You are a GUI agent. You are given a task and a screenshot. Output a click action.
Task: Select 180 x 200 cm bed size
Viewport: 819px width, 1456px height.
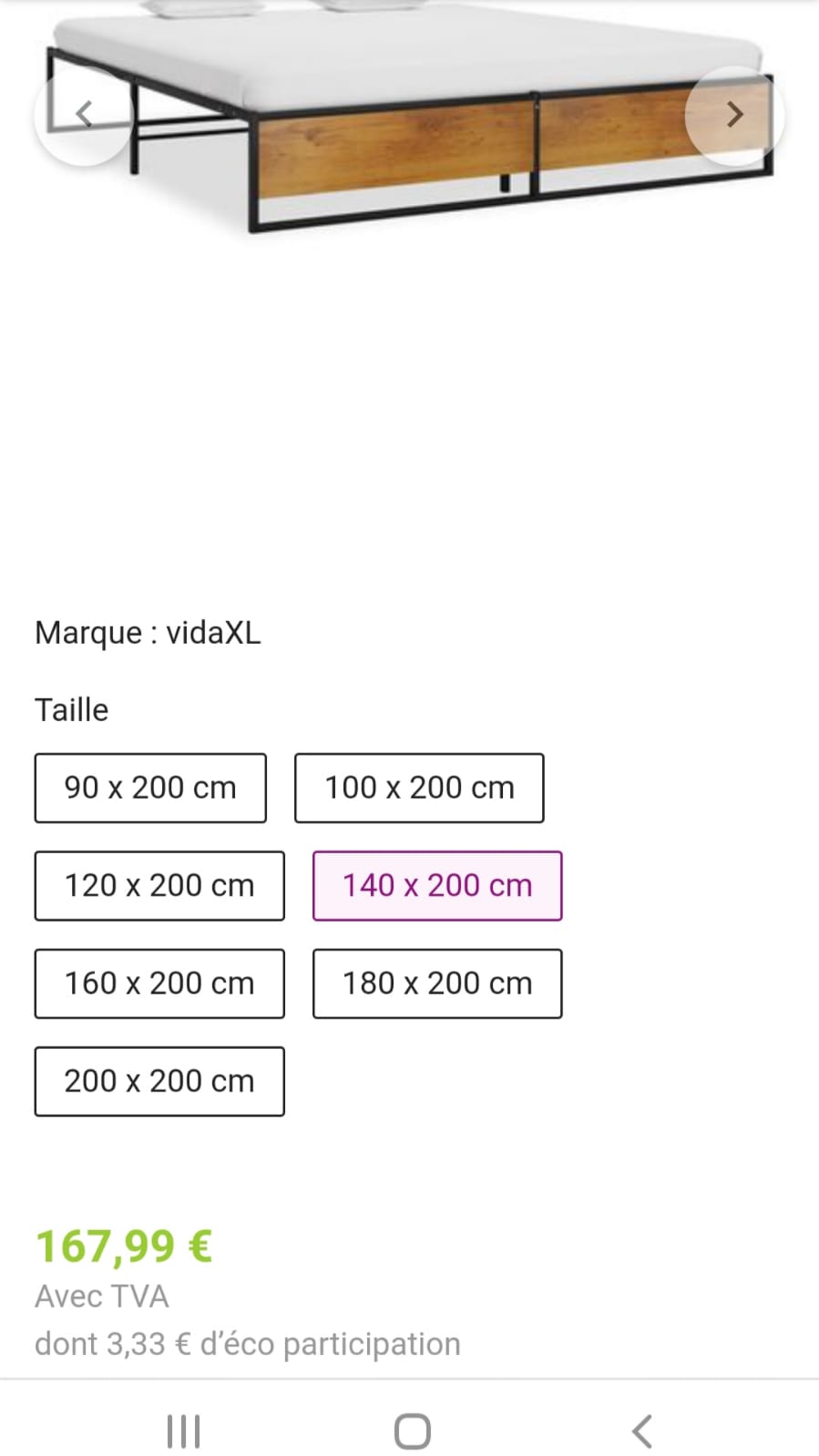click(x=437, y=983)
